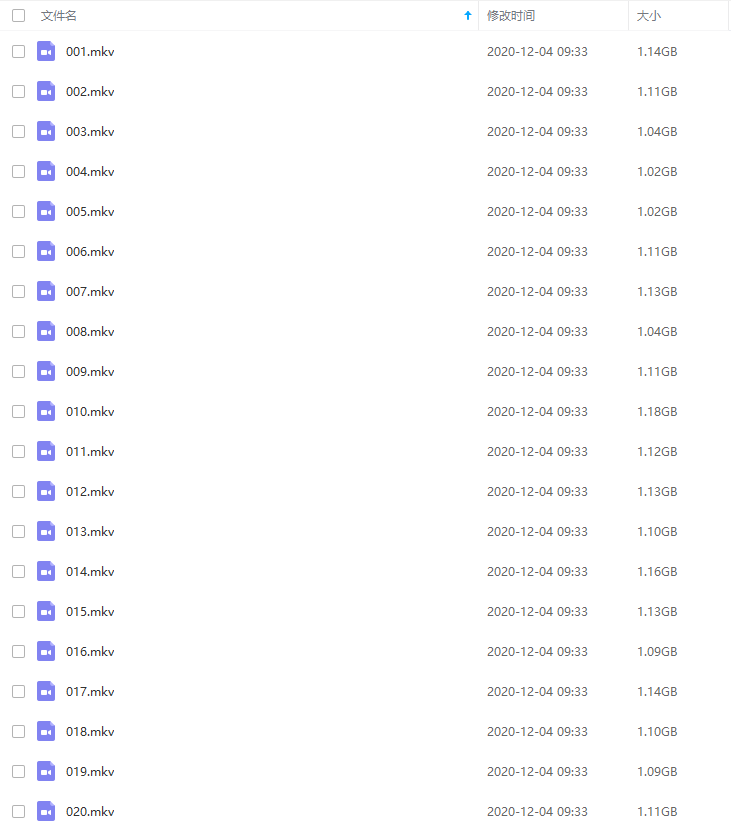Sort files by 修改时间 column
The height and width of the screenshot is (834, 731).
tap(510, 16)
